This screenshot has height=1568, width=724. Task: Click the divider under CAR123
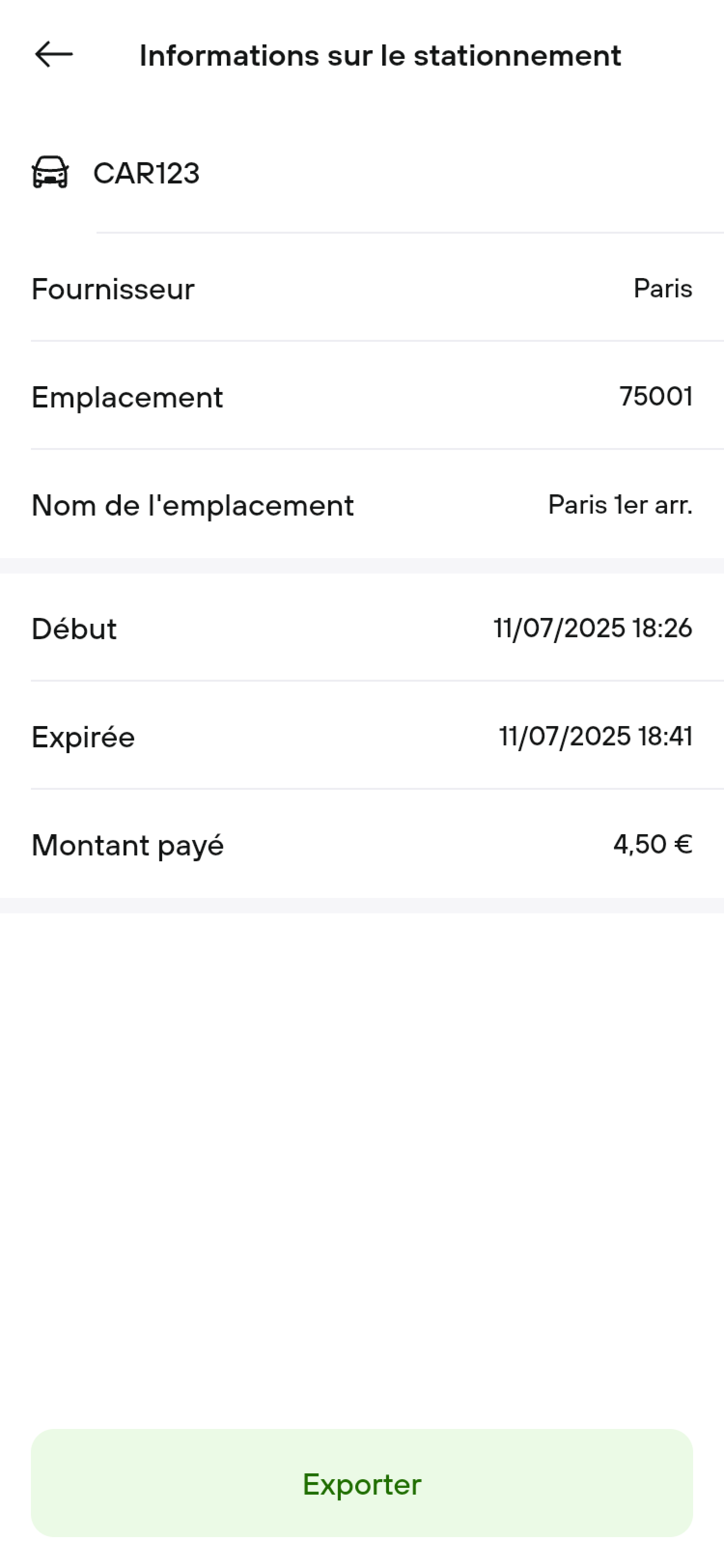[x=408, y=232]
